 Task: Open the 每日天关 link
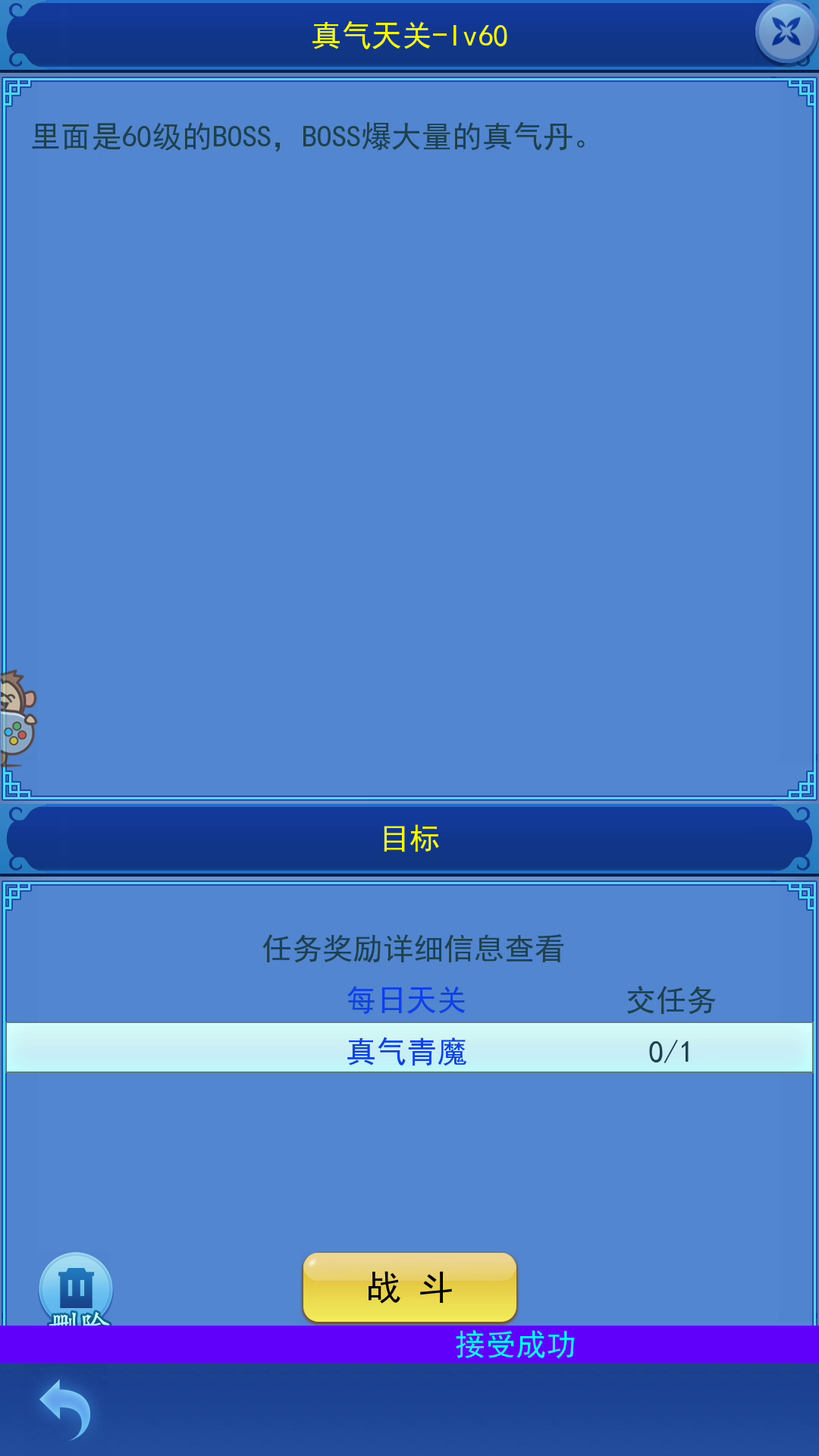pos(406,1000)
